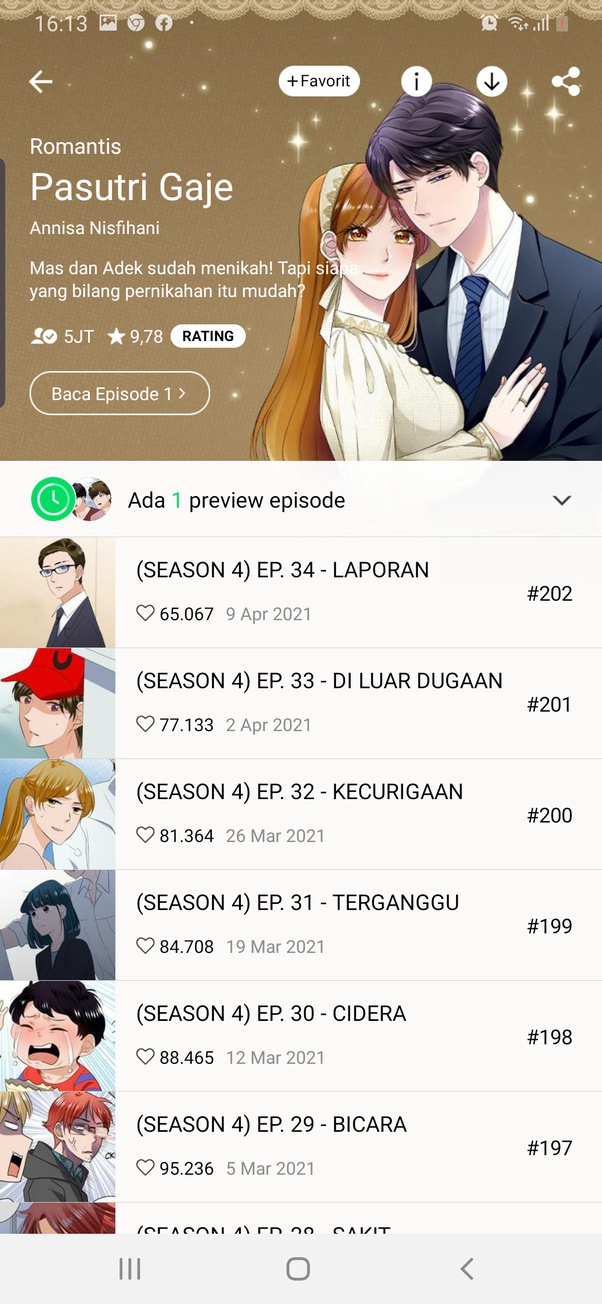Open the series info icon
The image size is (602, 1304).
[x=416, y=82]
